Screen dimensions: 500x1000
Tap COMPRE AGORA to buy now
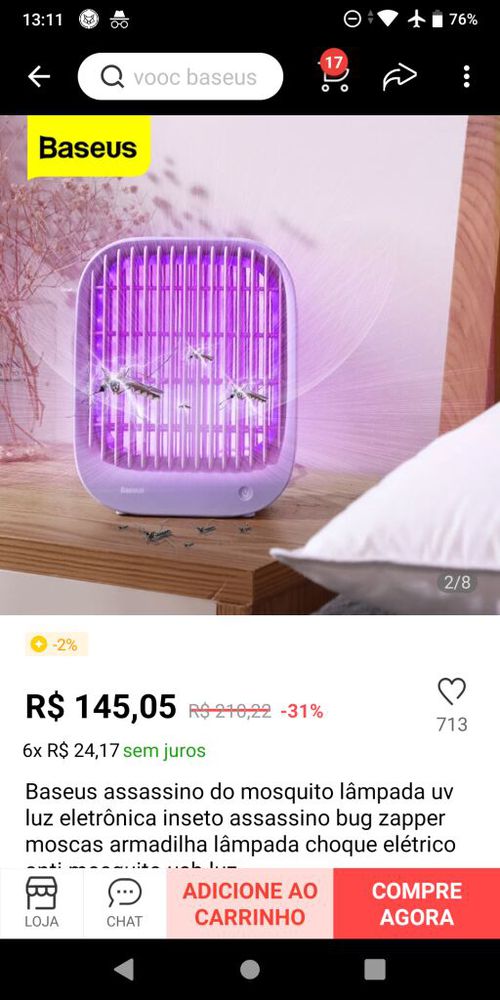click(416, 903)
